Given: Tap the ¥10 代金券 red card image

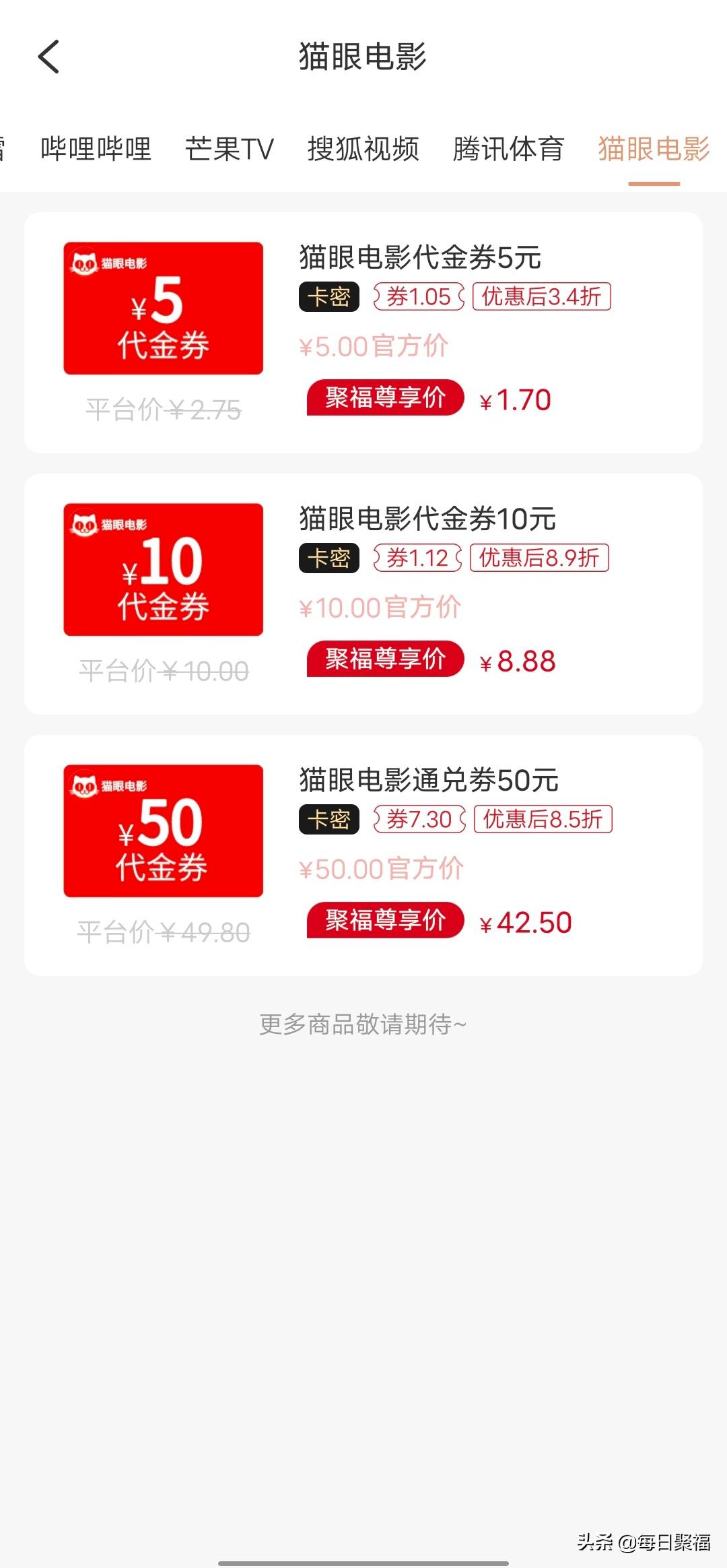Looking at the screenshot, I should point(163,569).
